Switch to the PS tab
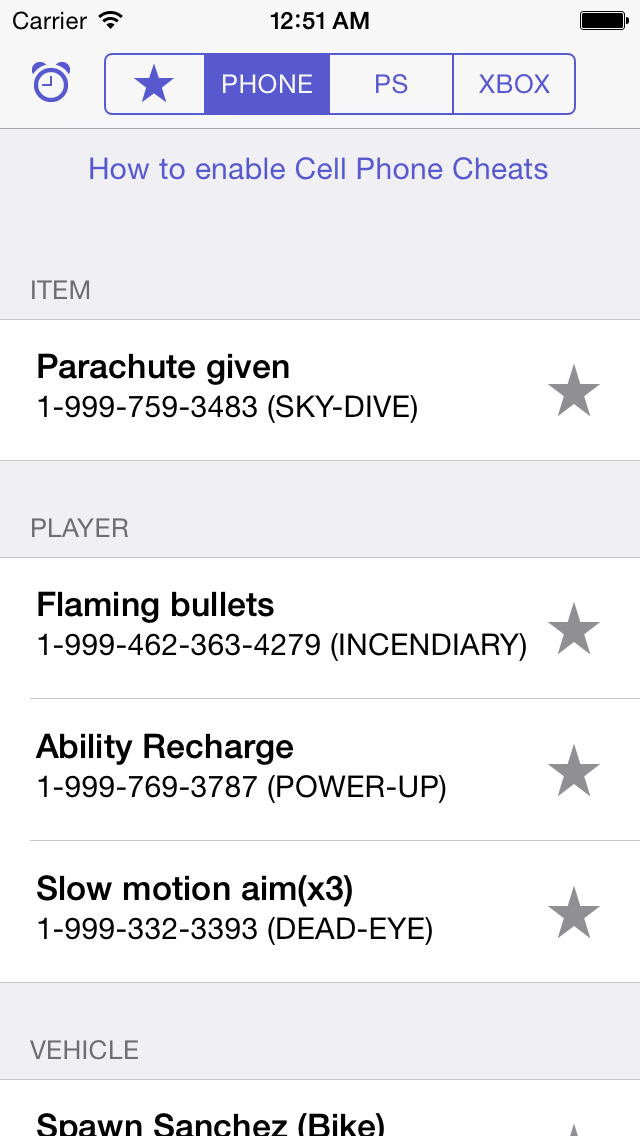The image size is (640, 1136). point(391,85)
